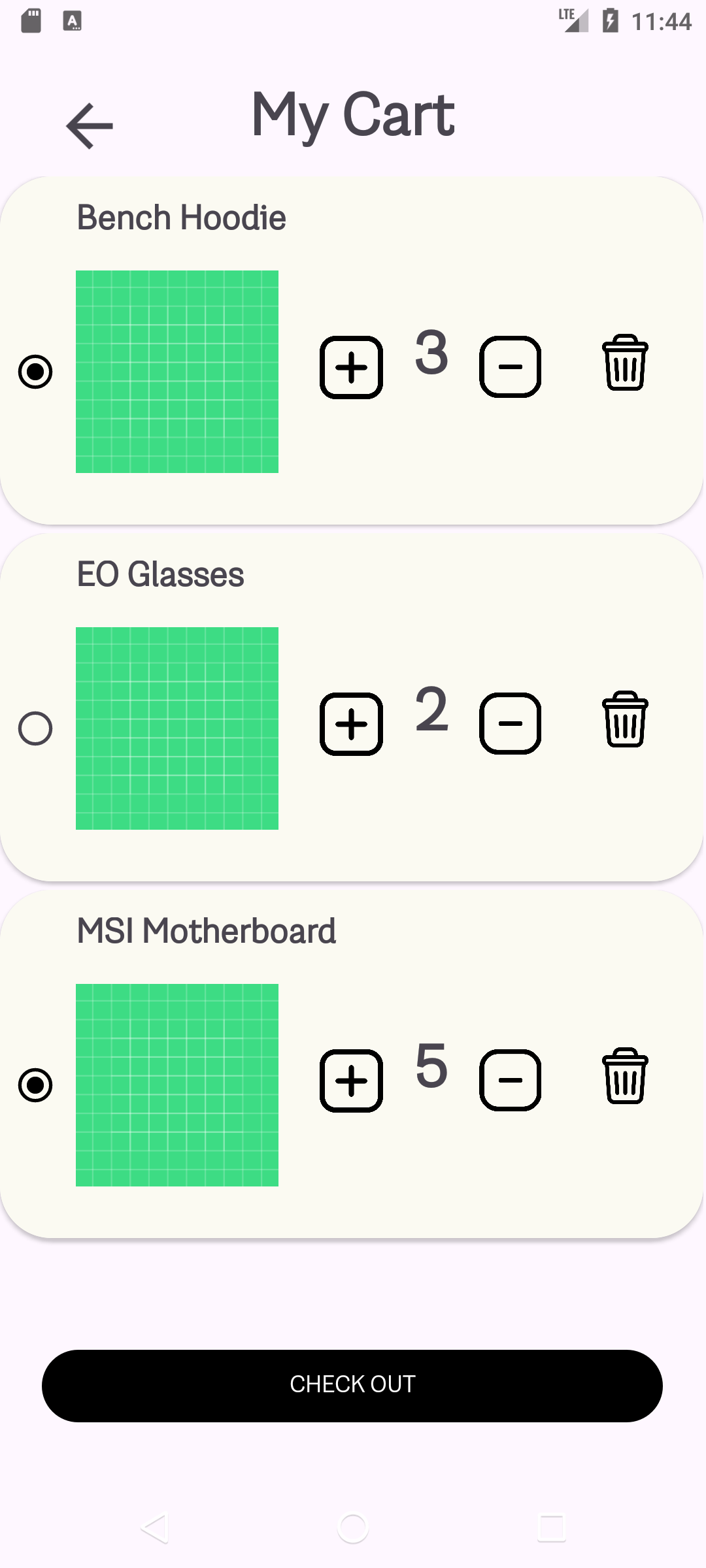The width and height of the screenshot is (706, 1568).
Task: Open the Bench Hoodie product image
Action: click(177, 372)
